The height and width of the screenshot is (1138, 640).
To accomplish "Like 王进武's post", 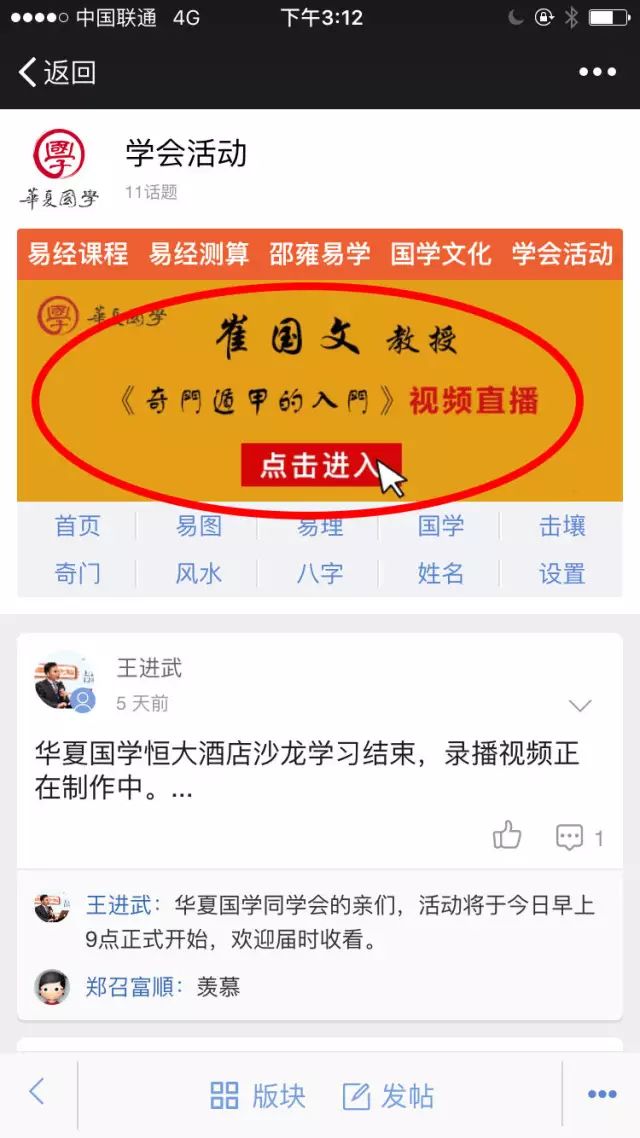I will tap(507, 836).
